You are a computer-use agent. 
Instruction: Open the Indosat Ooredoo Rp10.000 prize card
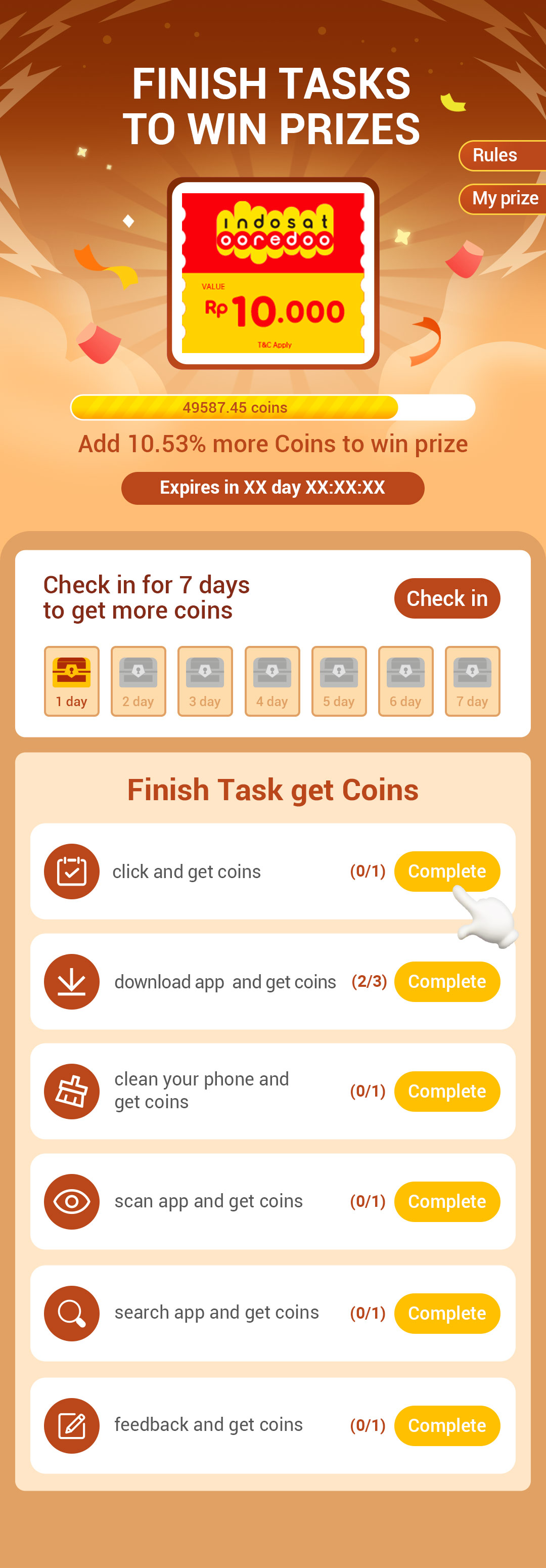(272, 273)
